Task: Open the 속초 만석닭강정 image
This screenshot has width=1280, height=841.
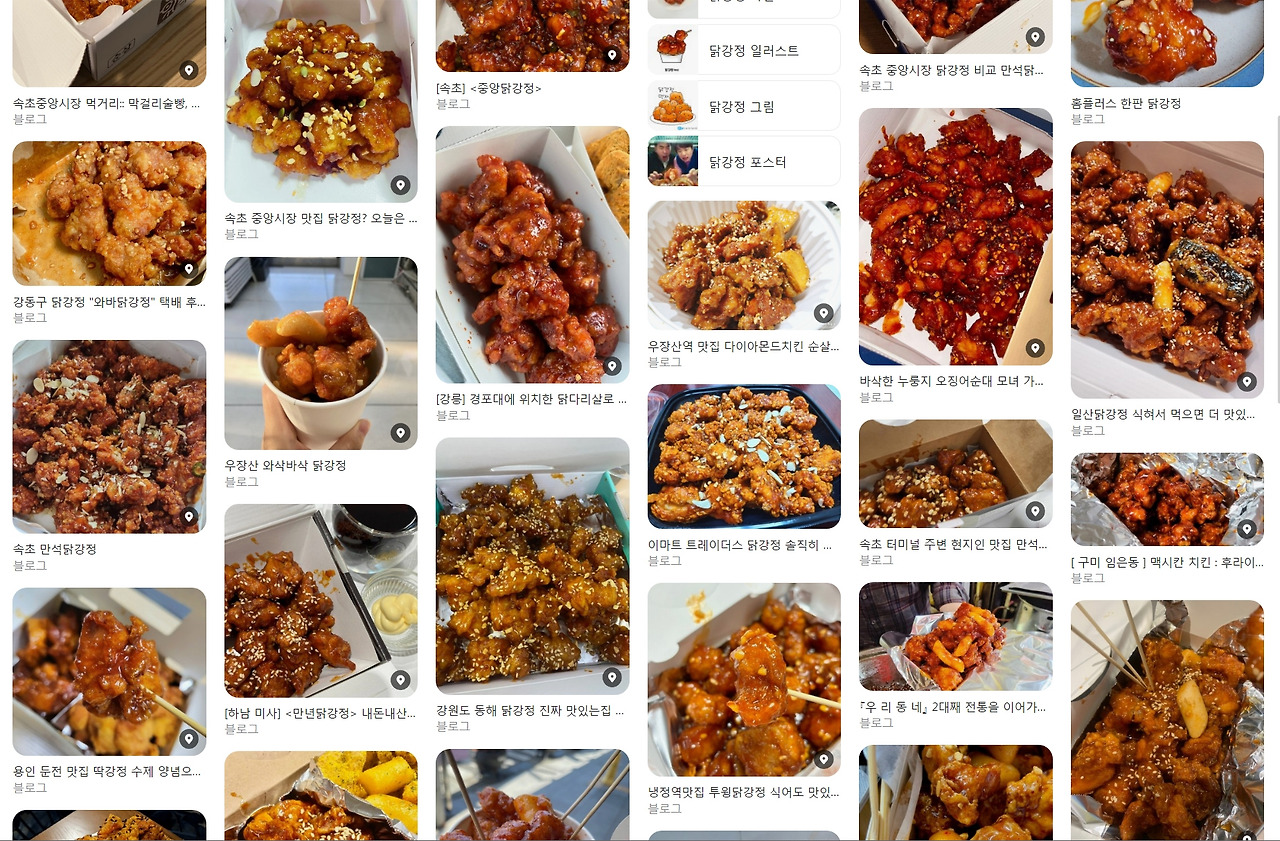Action: pyautogui.click(x=109, y=436)
